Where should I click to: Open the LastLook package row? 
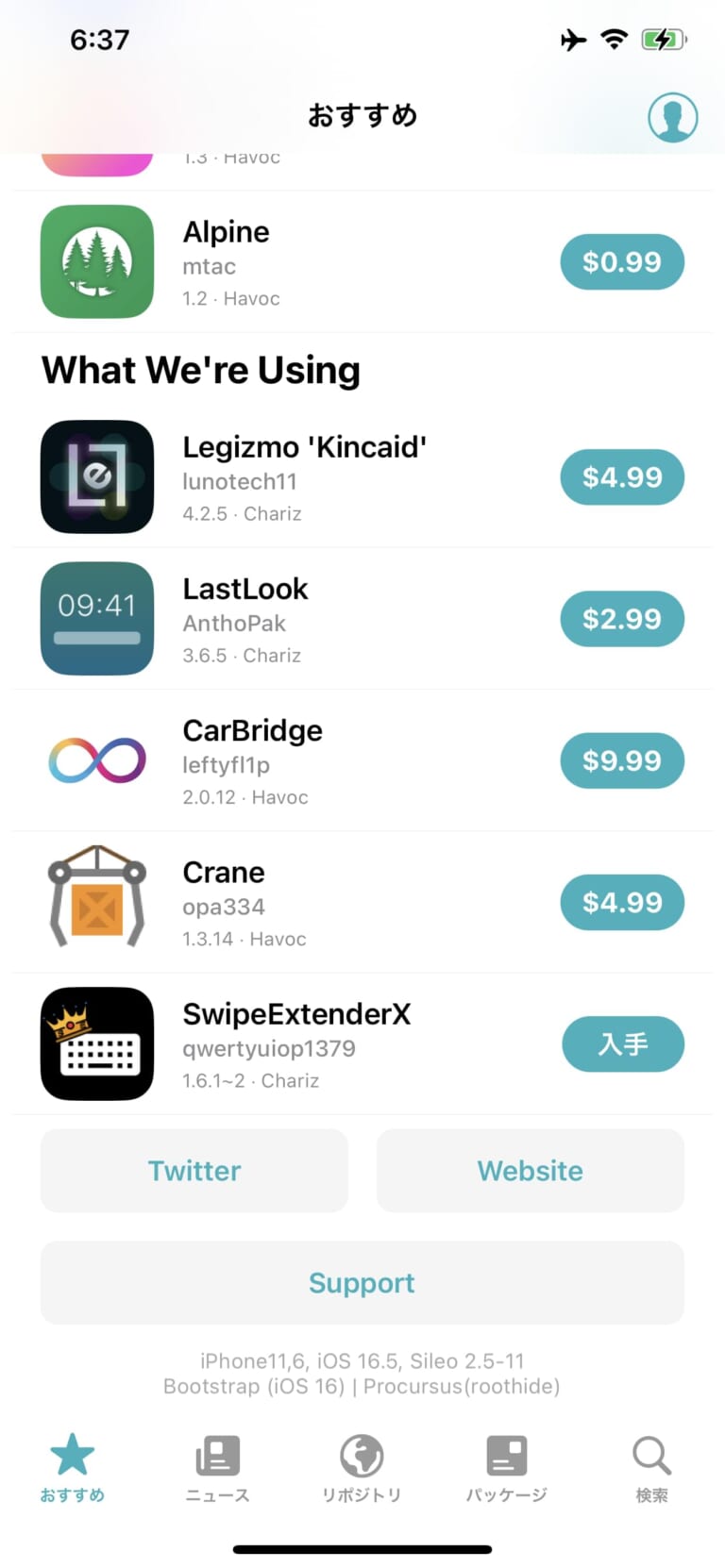coord(302,619)
